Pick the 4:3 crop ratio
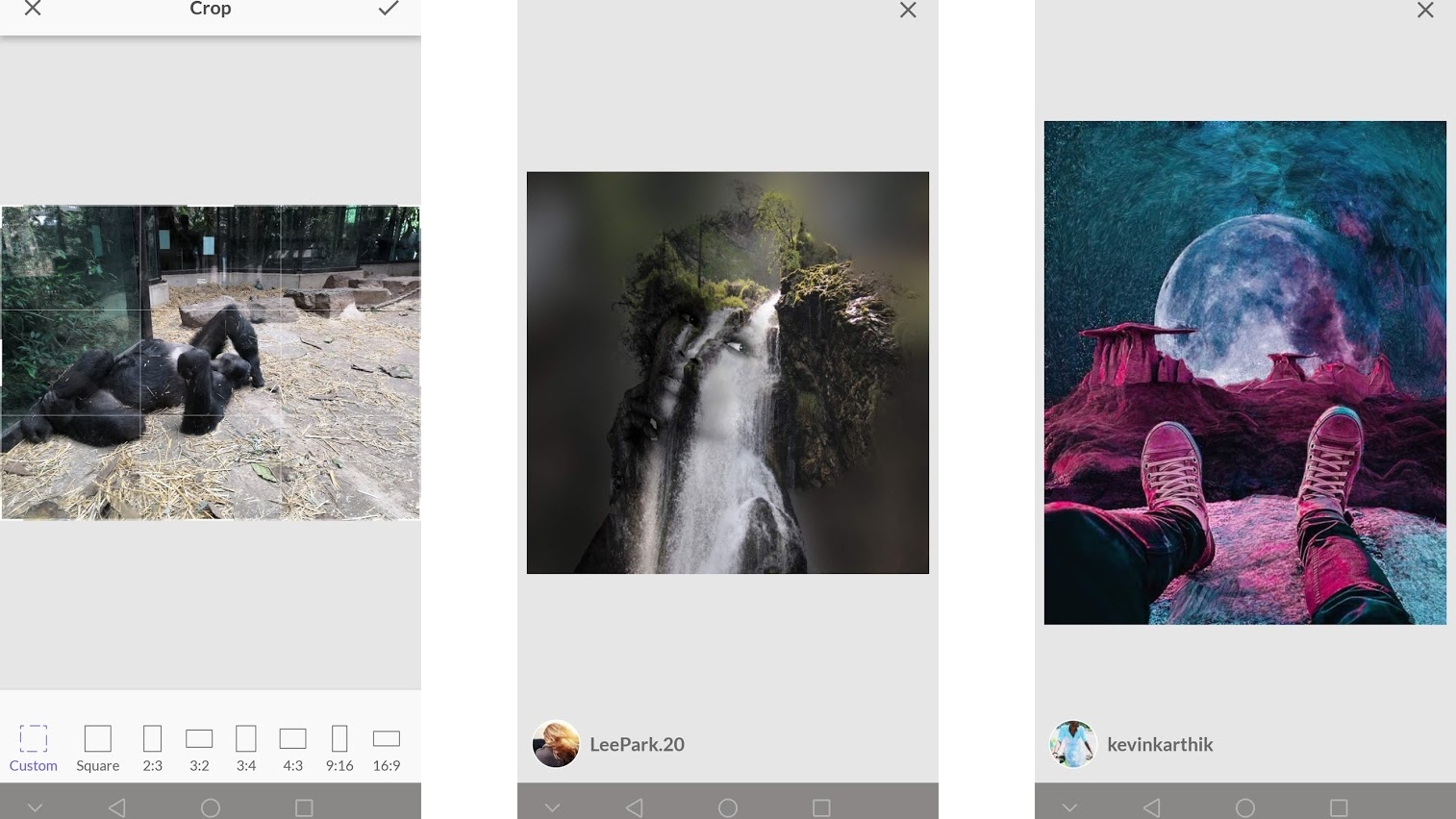This screenshot has height=819, width=1456. click(292, 748)
